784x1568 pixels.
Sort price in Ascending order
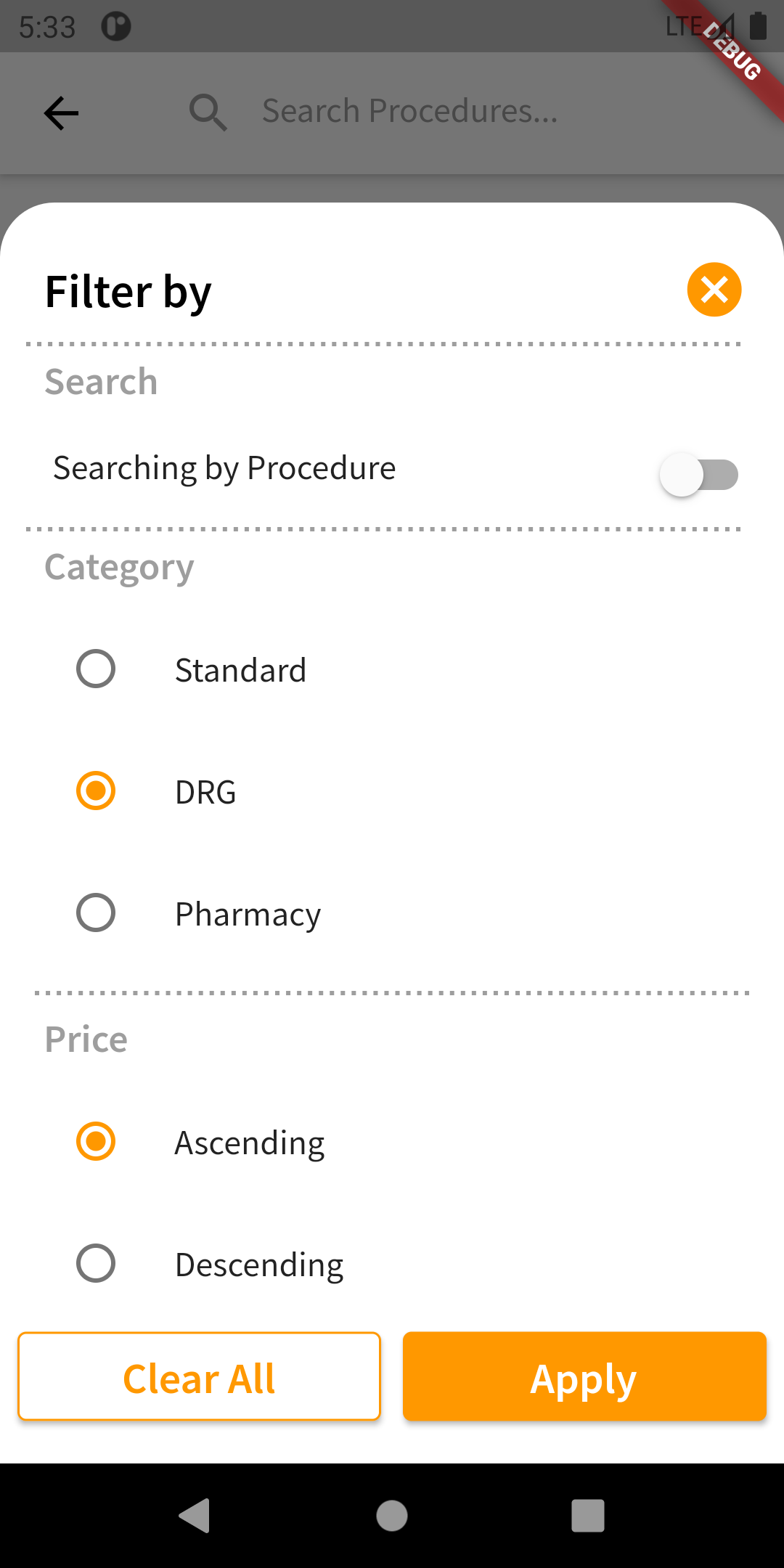[x=96, y=1141]
